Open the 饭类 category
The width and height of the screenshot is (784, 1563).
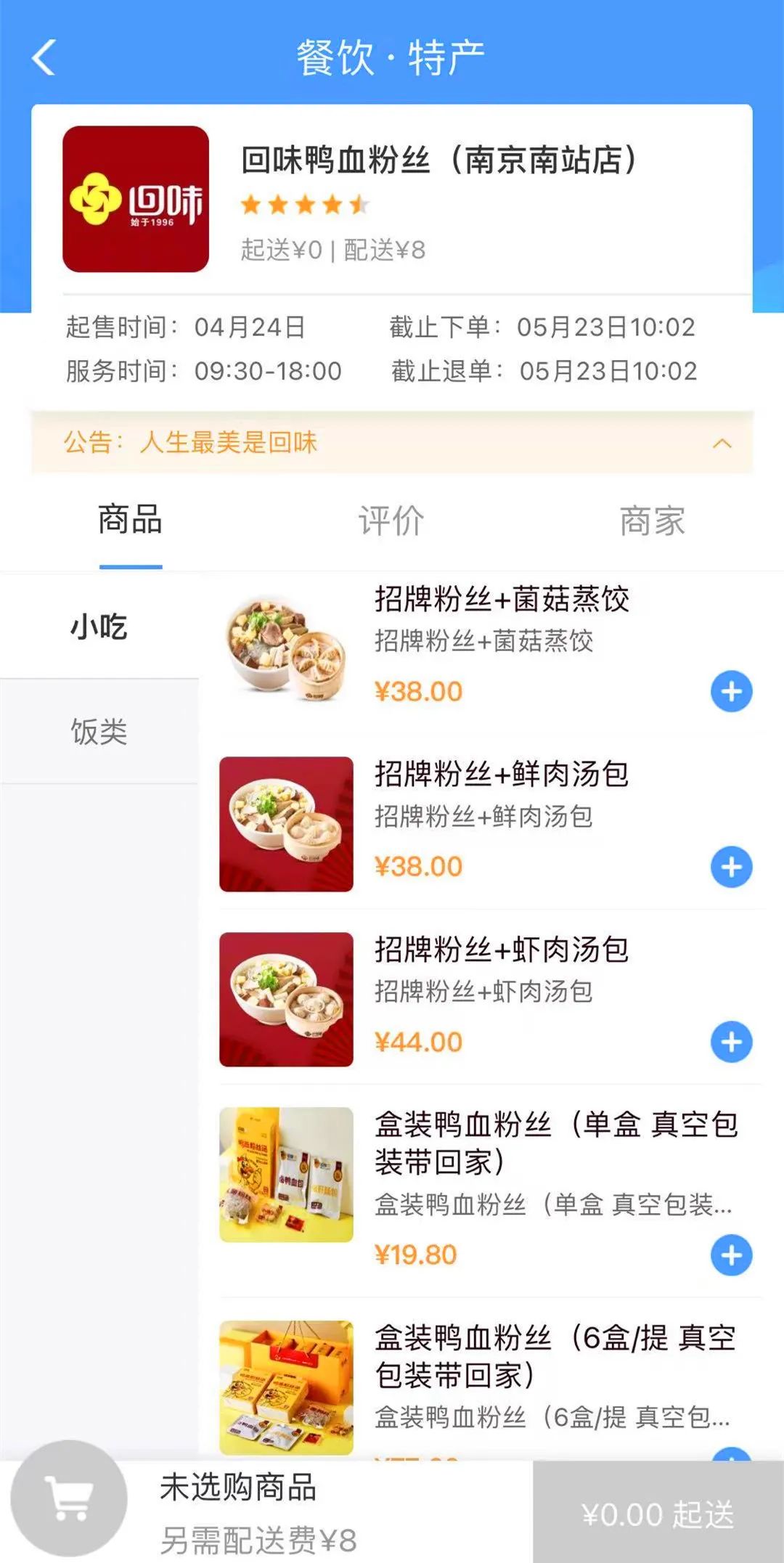(99, 731)
